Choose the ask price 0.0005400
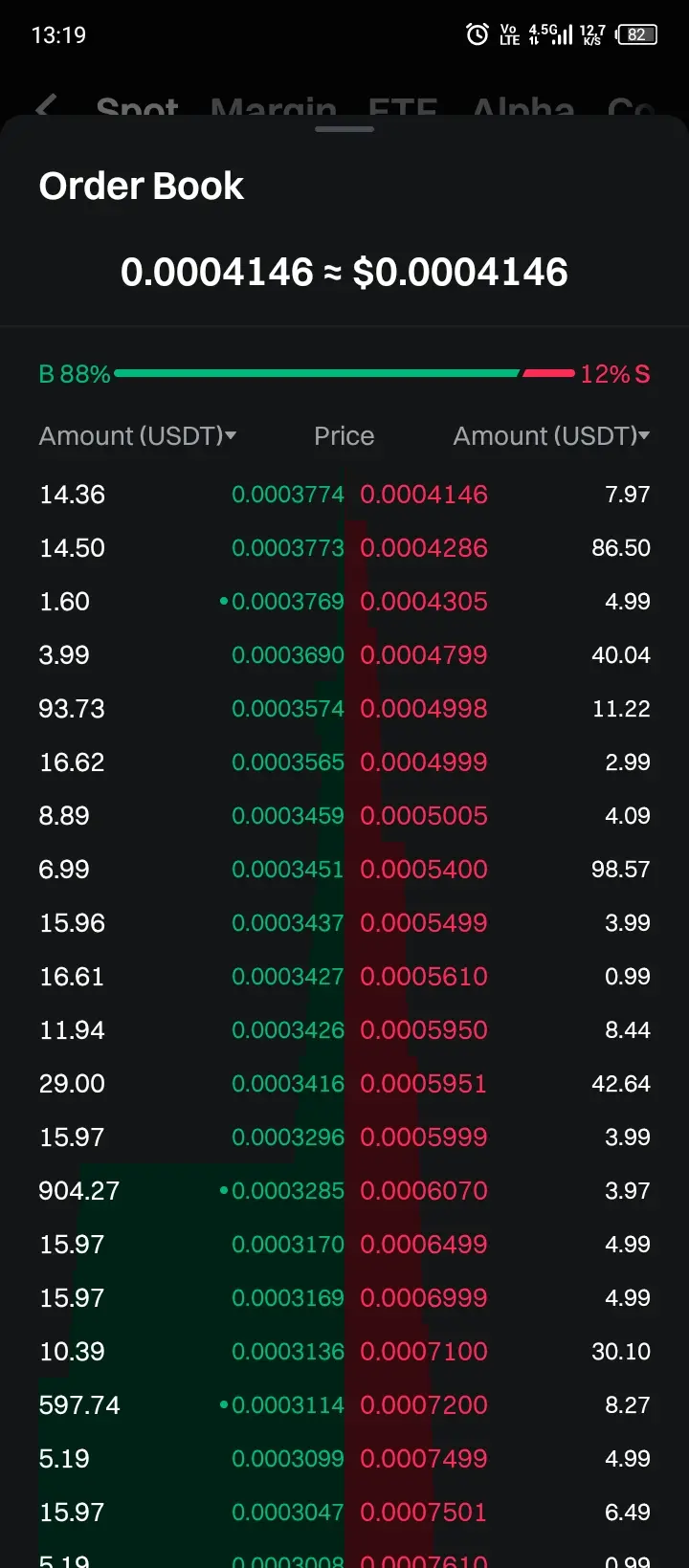 coord(424,870)
